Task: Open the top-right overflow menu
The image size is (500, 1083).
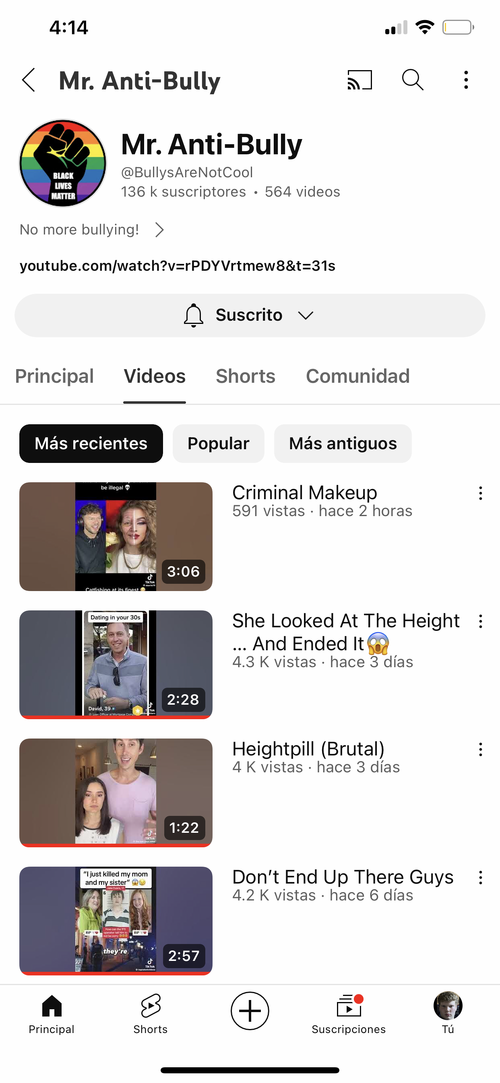Action: [x=466, y=80]
